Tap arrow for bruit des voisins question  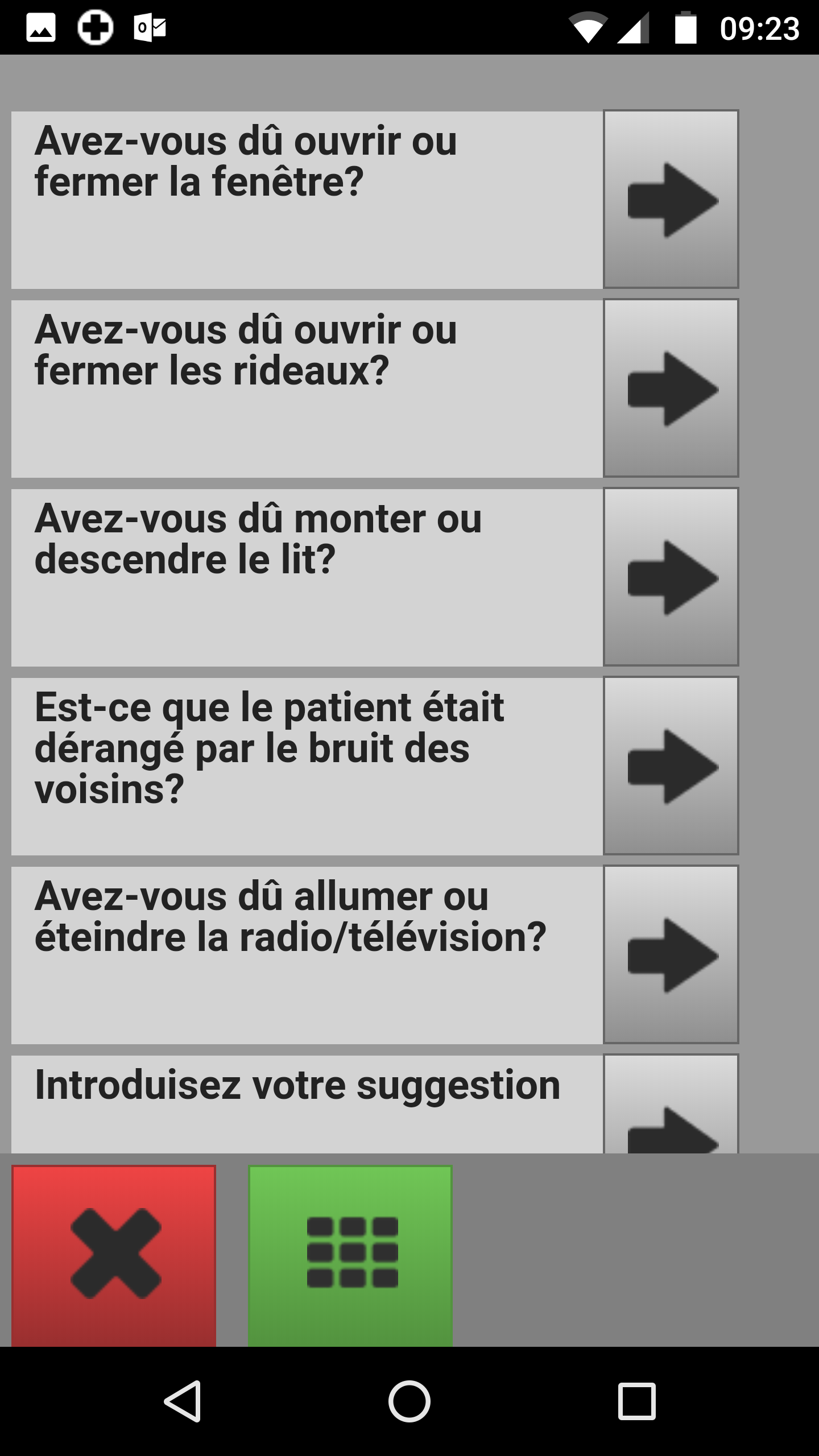[671, 766]
